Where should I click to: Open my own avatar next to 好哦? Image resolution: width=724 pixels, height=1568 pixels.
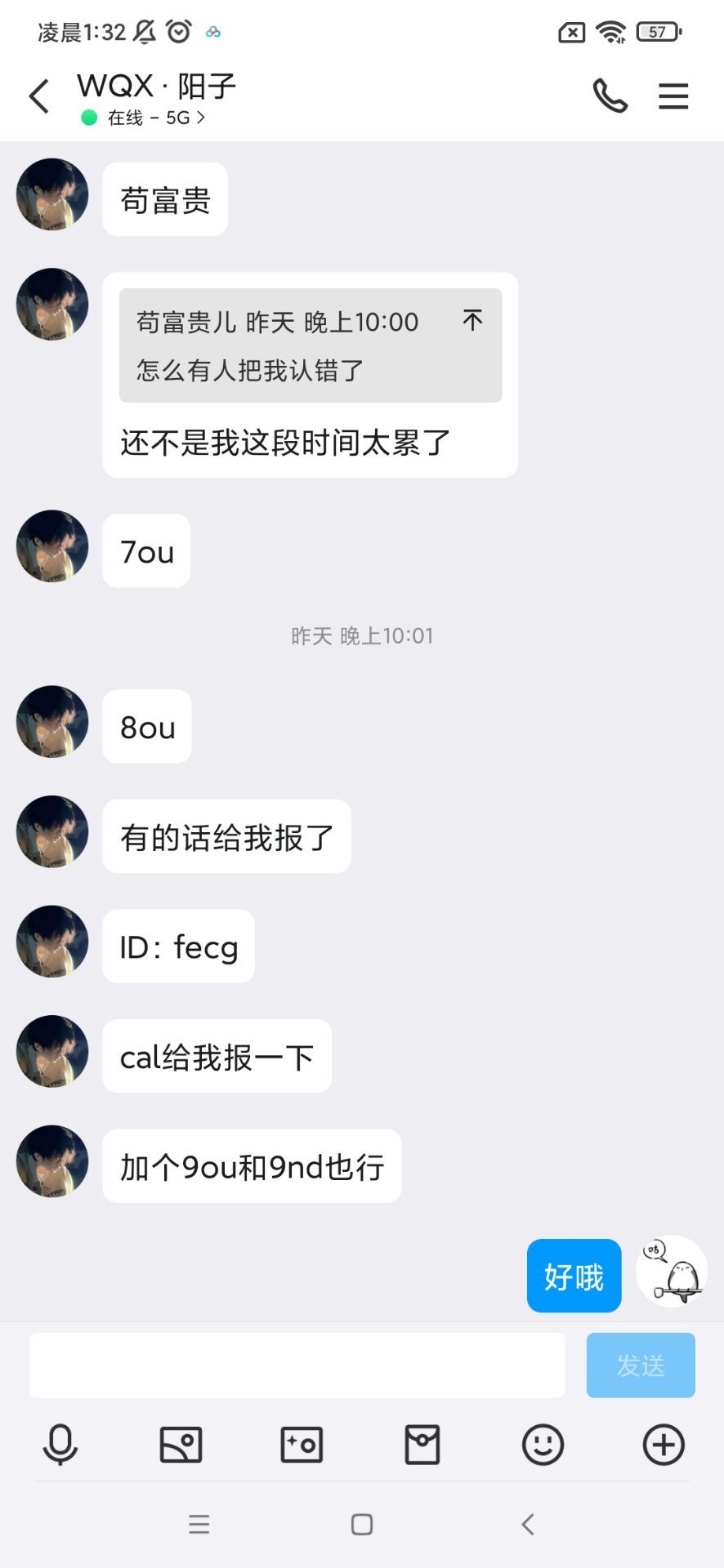(x=671, y=1271)
